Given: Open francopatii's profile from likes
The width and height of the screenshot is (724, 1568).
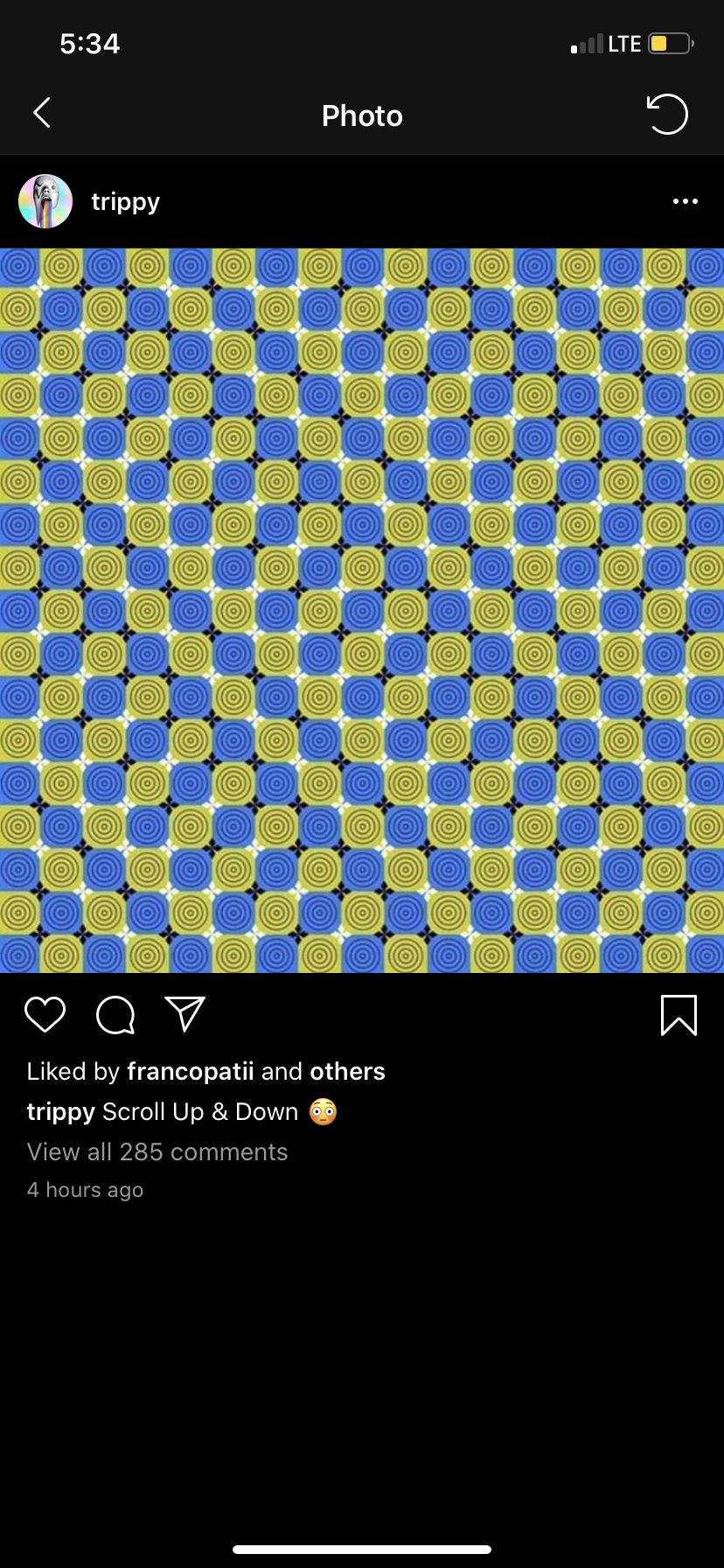Looking at the screenshot, I should 191,1071.
